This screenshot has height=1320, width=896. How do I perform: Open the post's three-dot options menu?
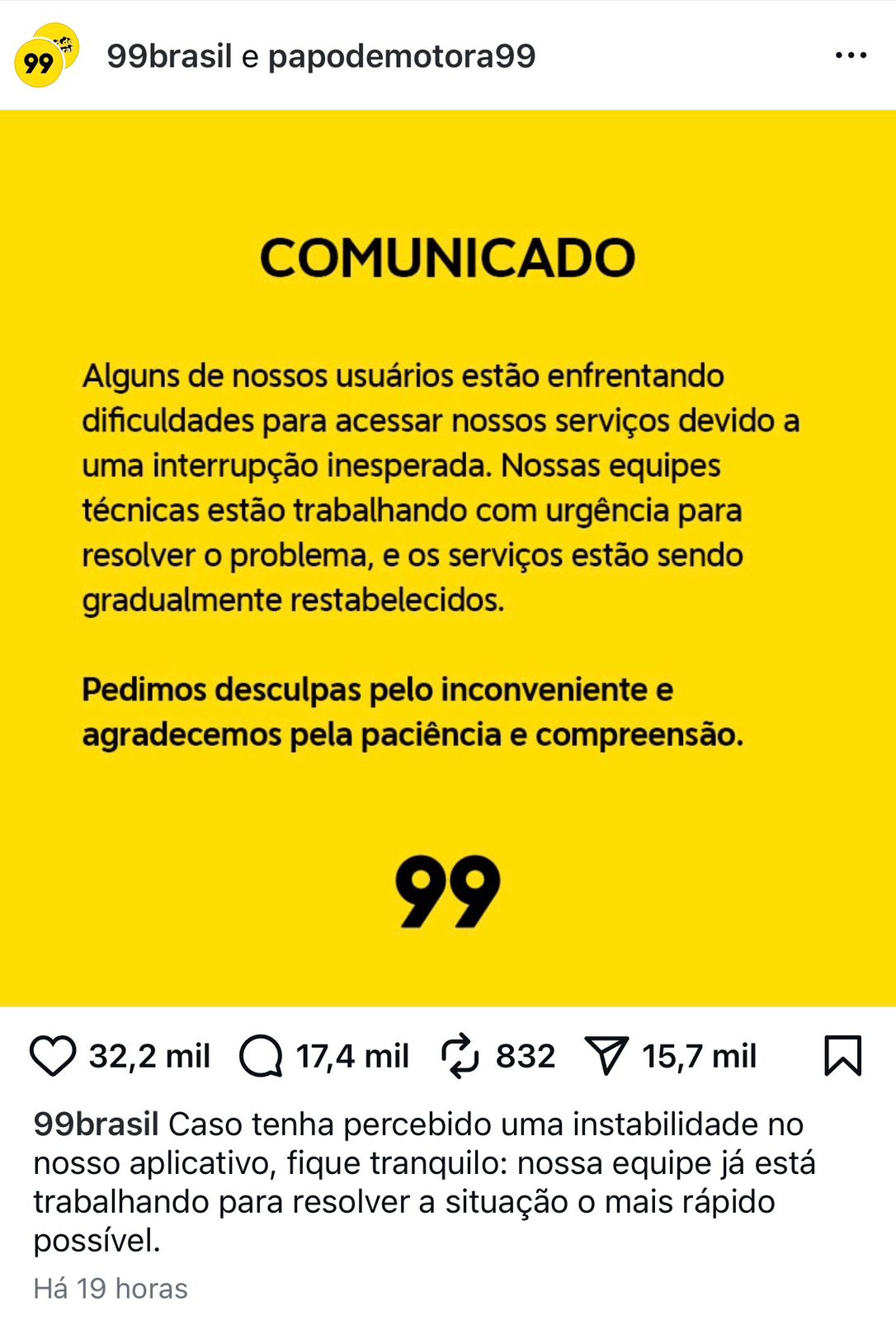[851, 56]
